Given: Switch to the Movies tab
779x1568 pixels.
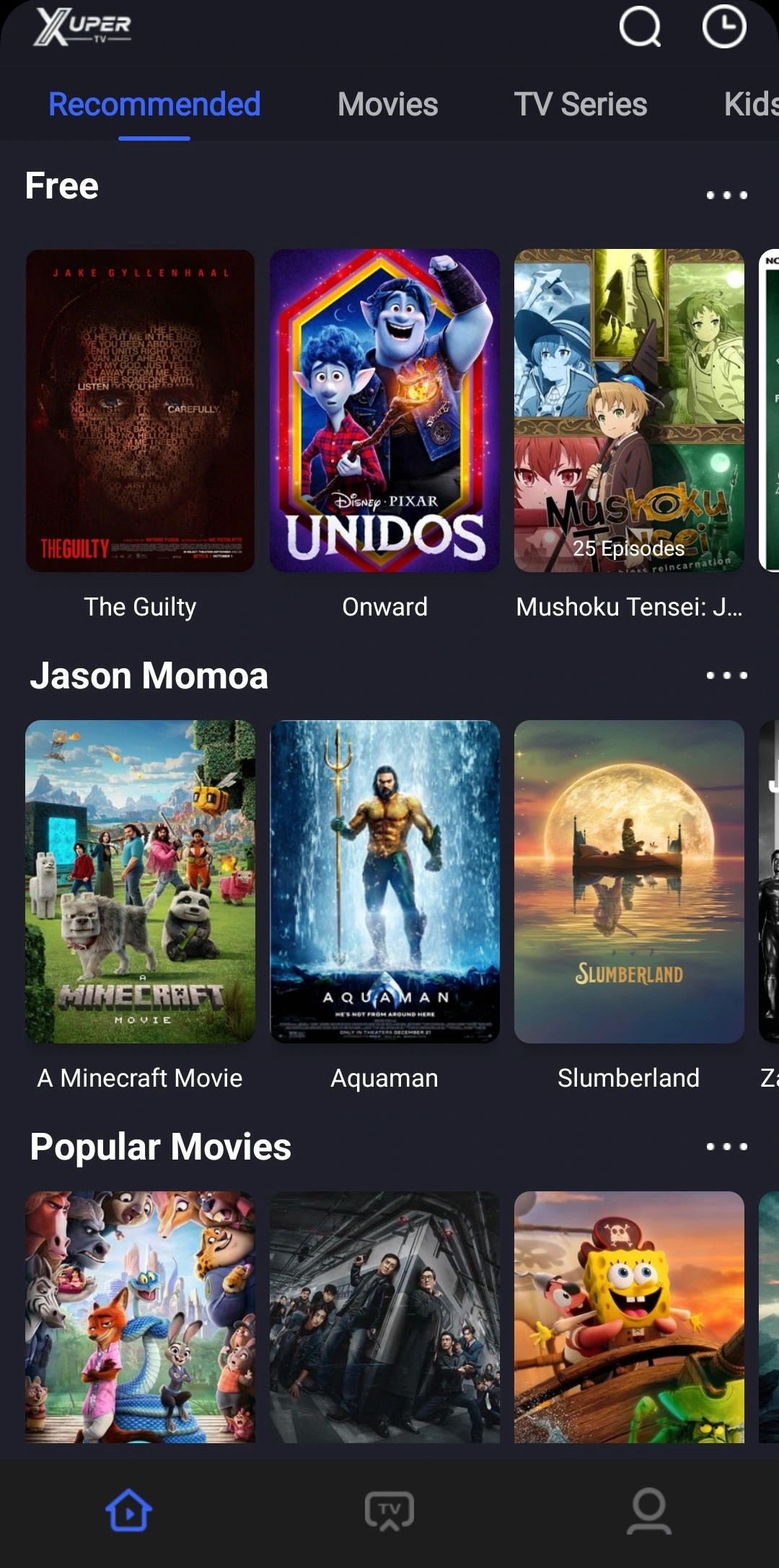Looking at the screenshot, I should pyautogui.click(x=387, y=105).
